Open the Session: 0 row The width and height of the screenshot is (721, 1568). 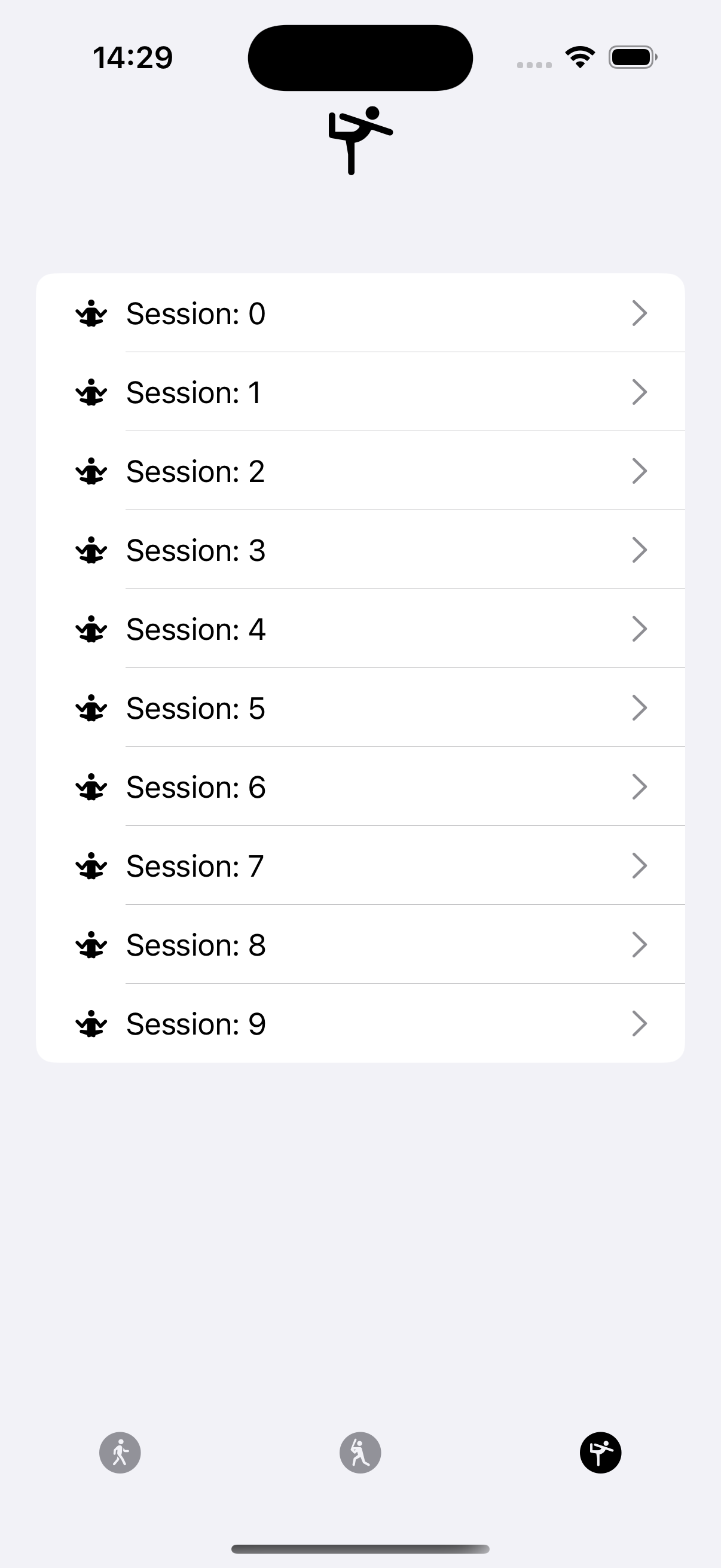tap(360, 313)
